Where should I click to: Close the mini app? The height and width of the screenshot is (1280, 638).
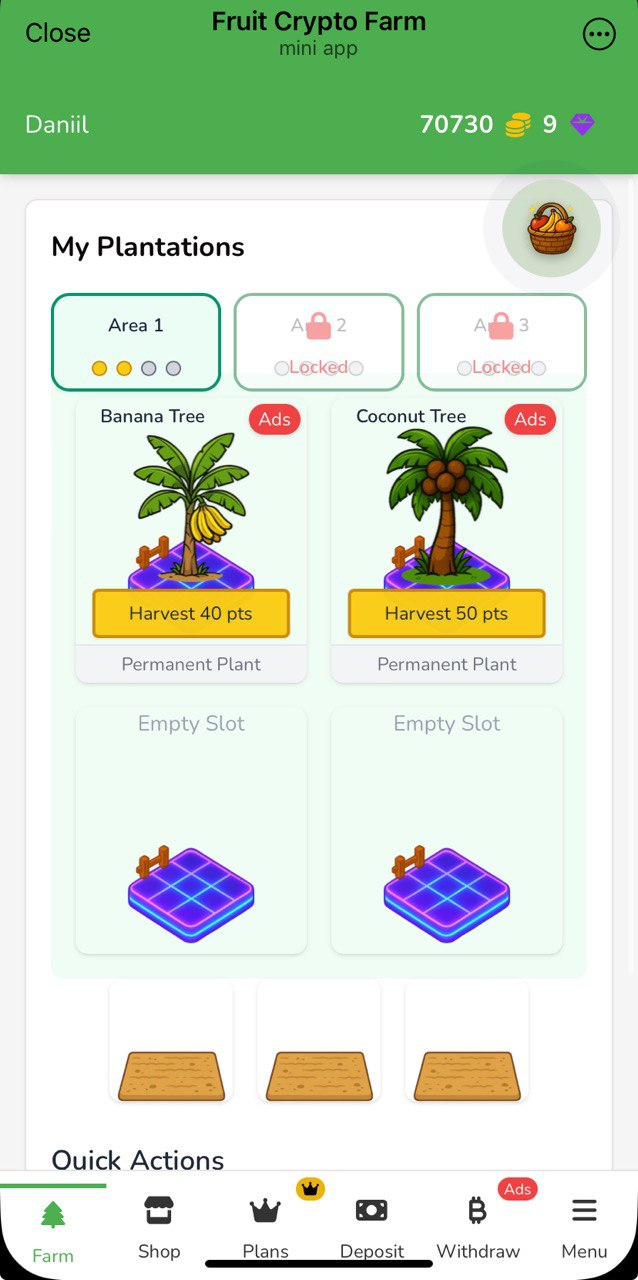coord(57,33)
